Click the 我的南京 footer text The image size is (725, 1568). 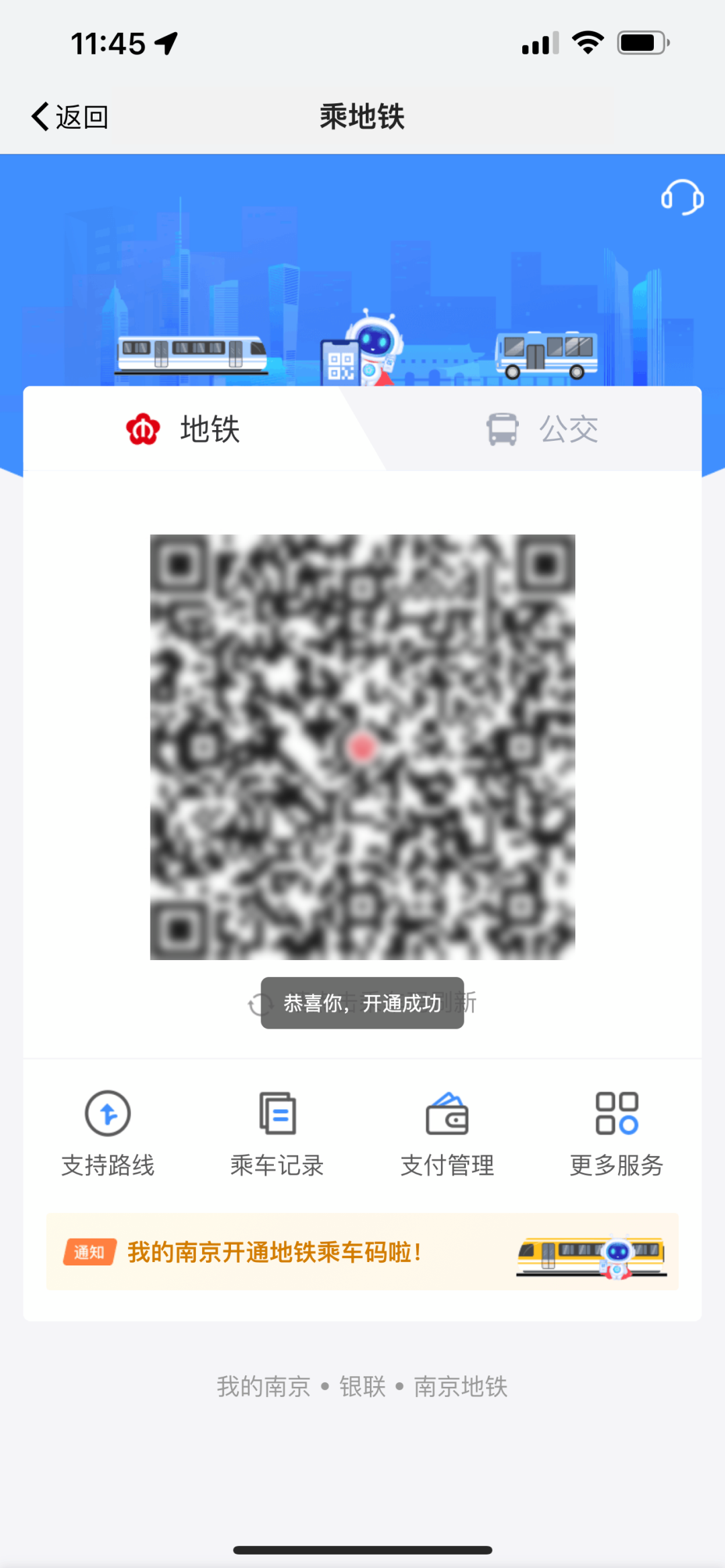click(263, 1387)
